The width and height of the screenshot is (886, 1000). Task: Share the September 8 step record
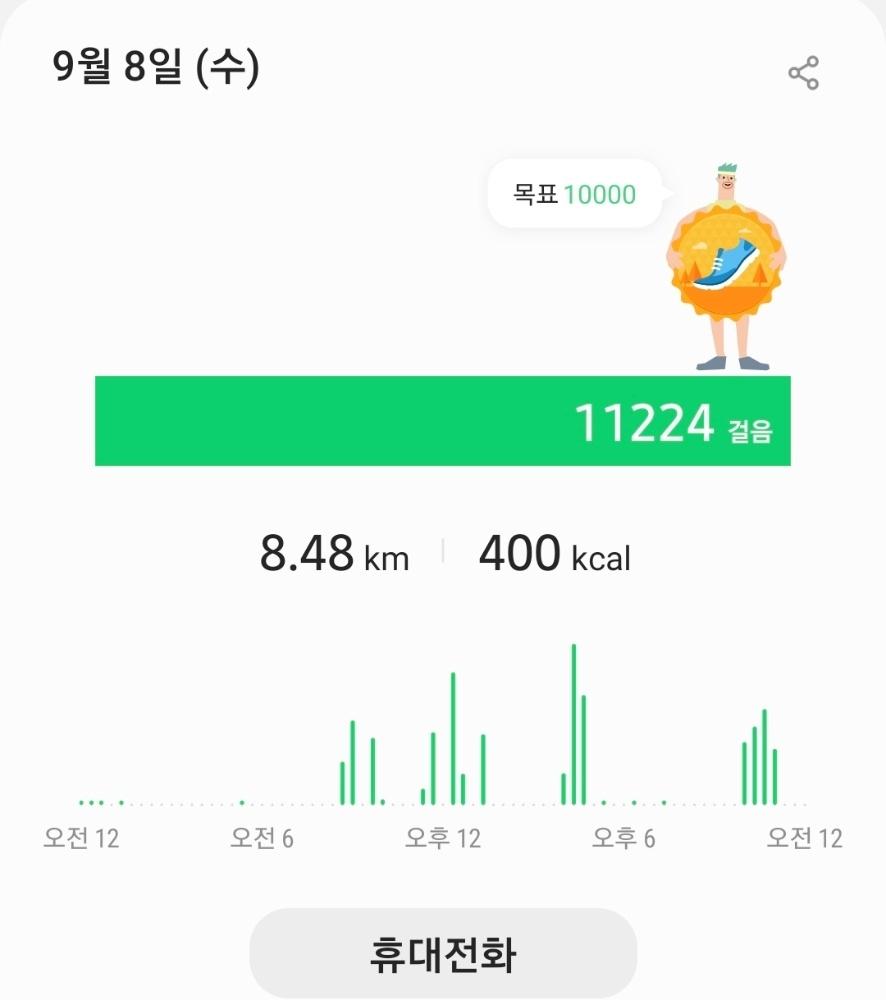(803, 73)
